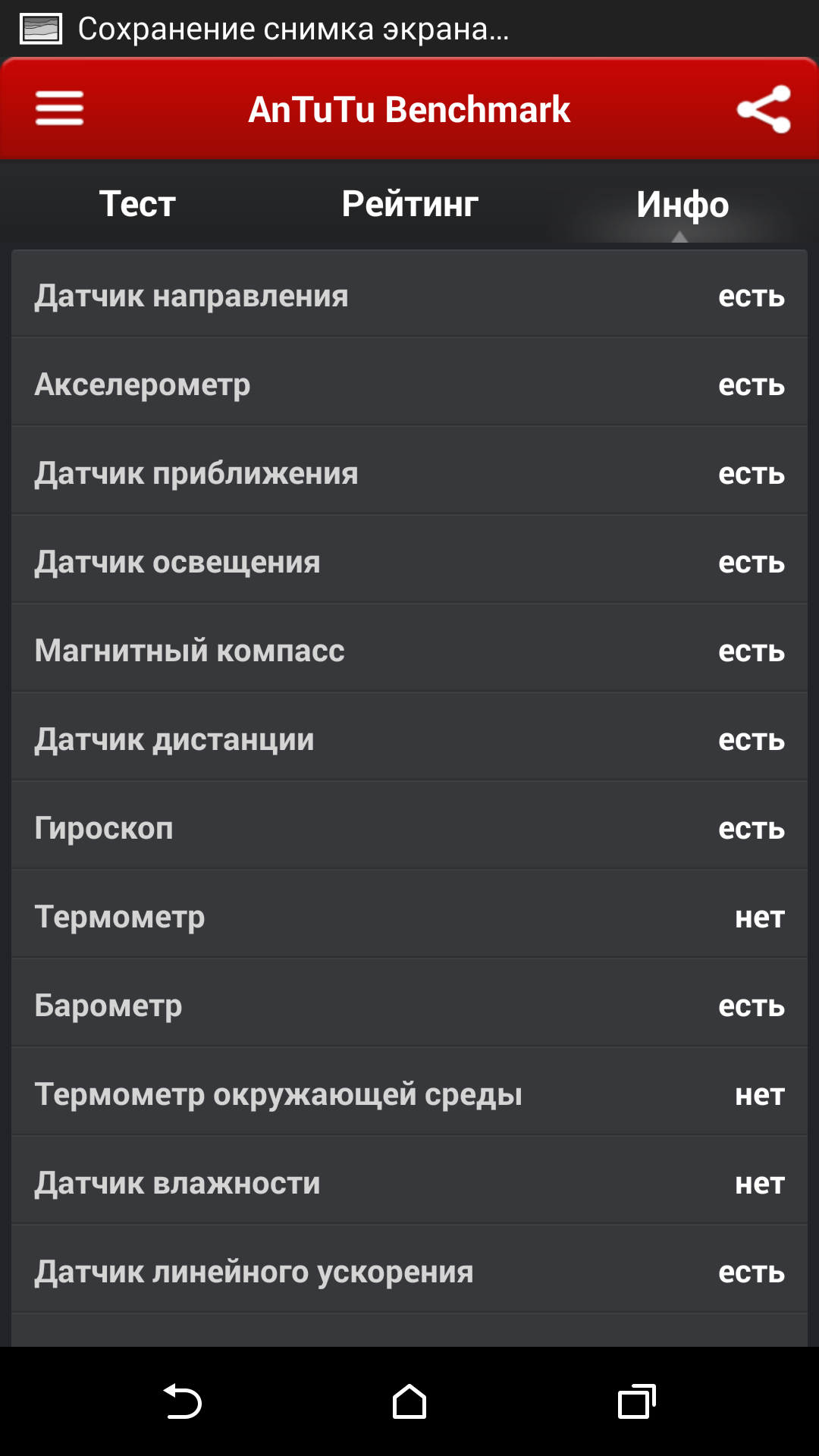The width and height of the screenshot is (819, 1456).
Task: Go back with the system back button
Action: coord(182,1401)
